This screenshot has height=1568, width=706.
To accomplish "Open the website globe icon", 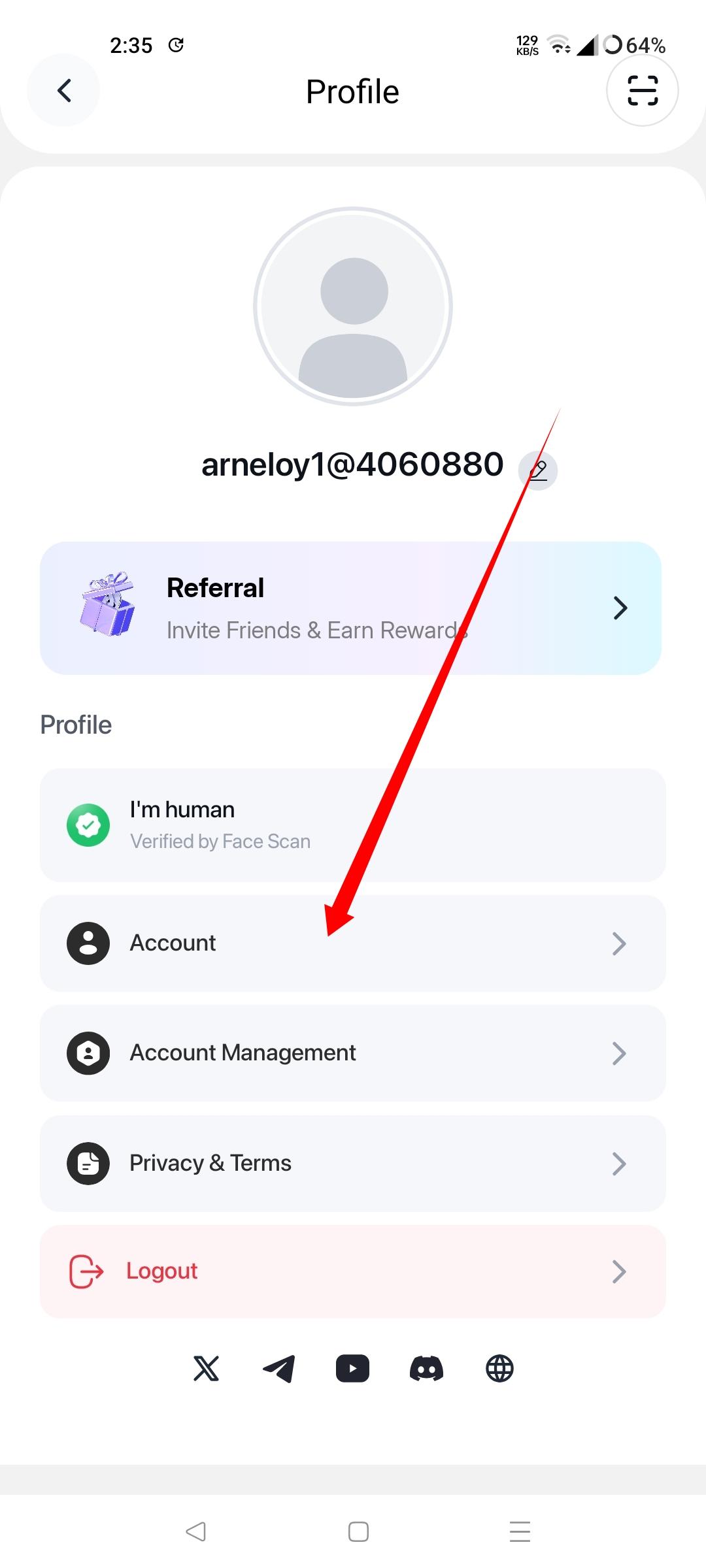I will pos(499,1368).
